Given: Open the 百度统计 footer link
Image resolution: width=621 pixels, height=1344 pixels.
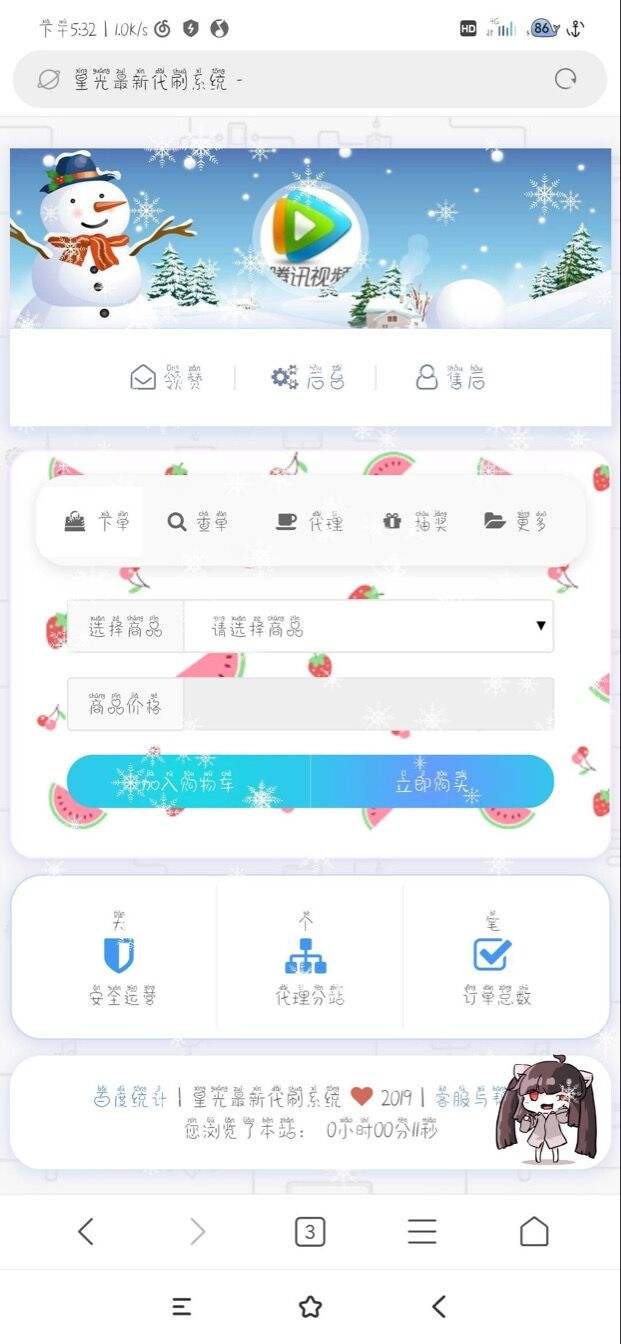Looking at the screenshot, I should click(x=131, y=1097).
